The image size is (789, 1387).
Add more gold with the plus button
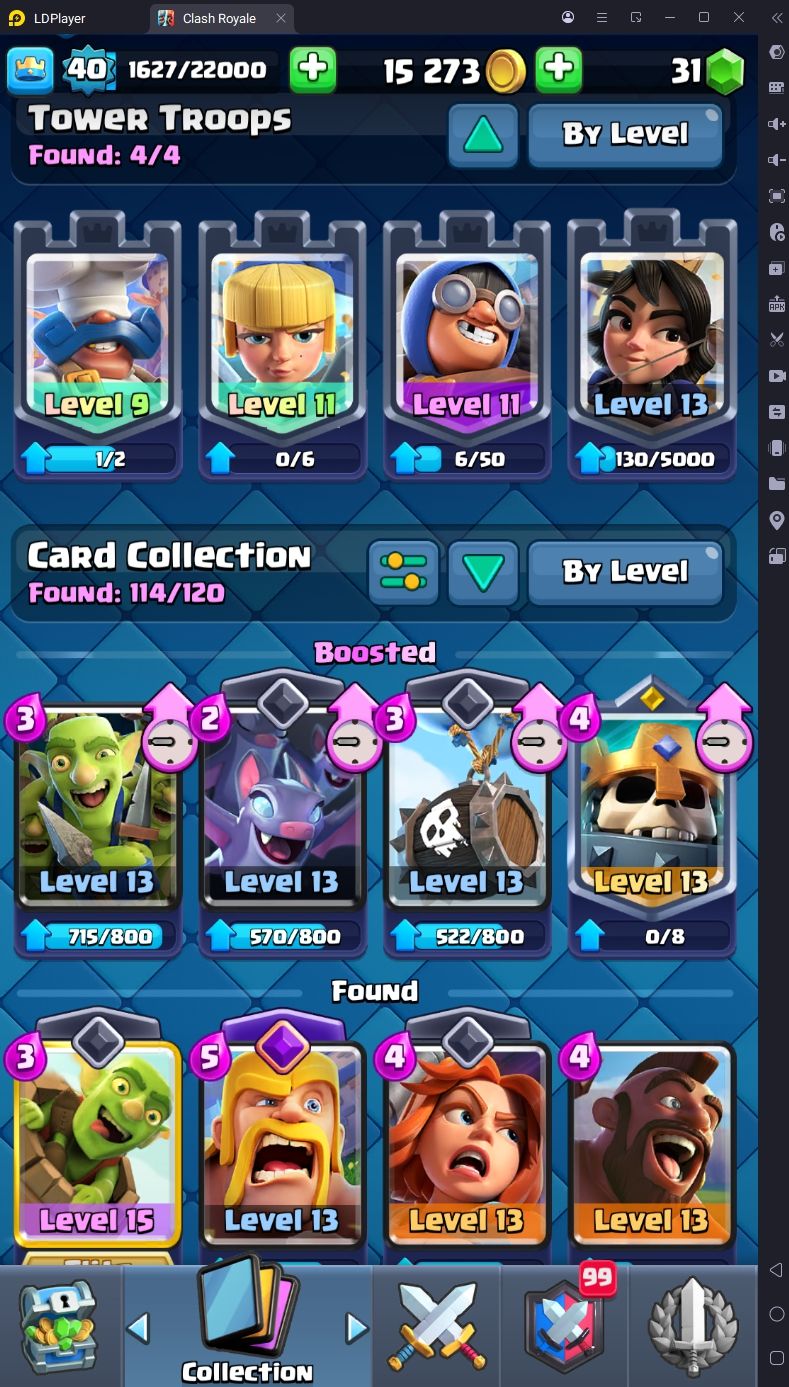coord(559,69)
